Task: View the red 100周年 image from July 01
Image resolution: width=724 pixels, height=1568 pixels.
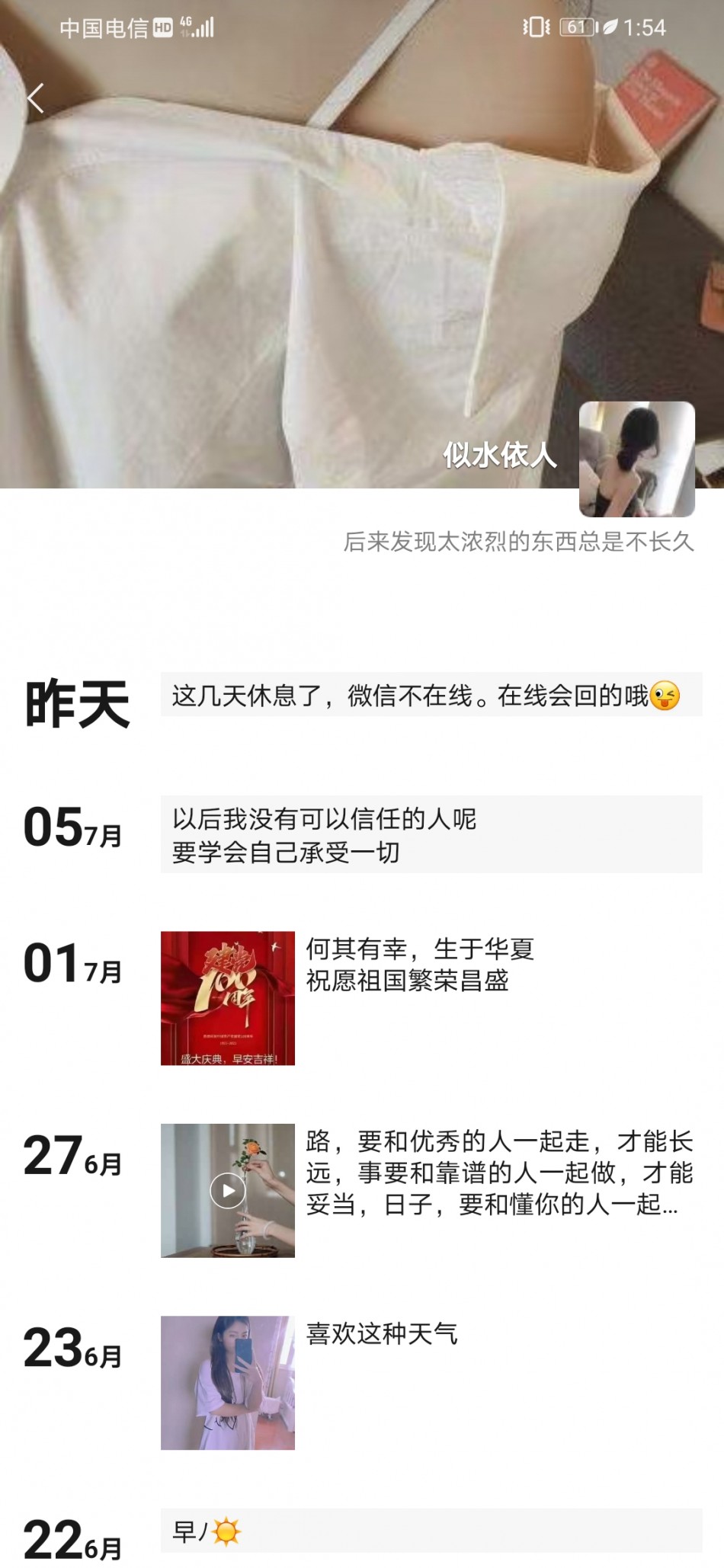Action: point(227,998)
